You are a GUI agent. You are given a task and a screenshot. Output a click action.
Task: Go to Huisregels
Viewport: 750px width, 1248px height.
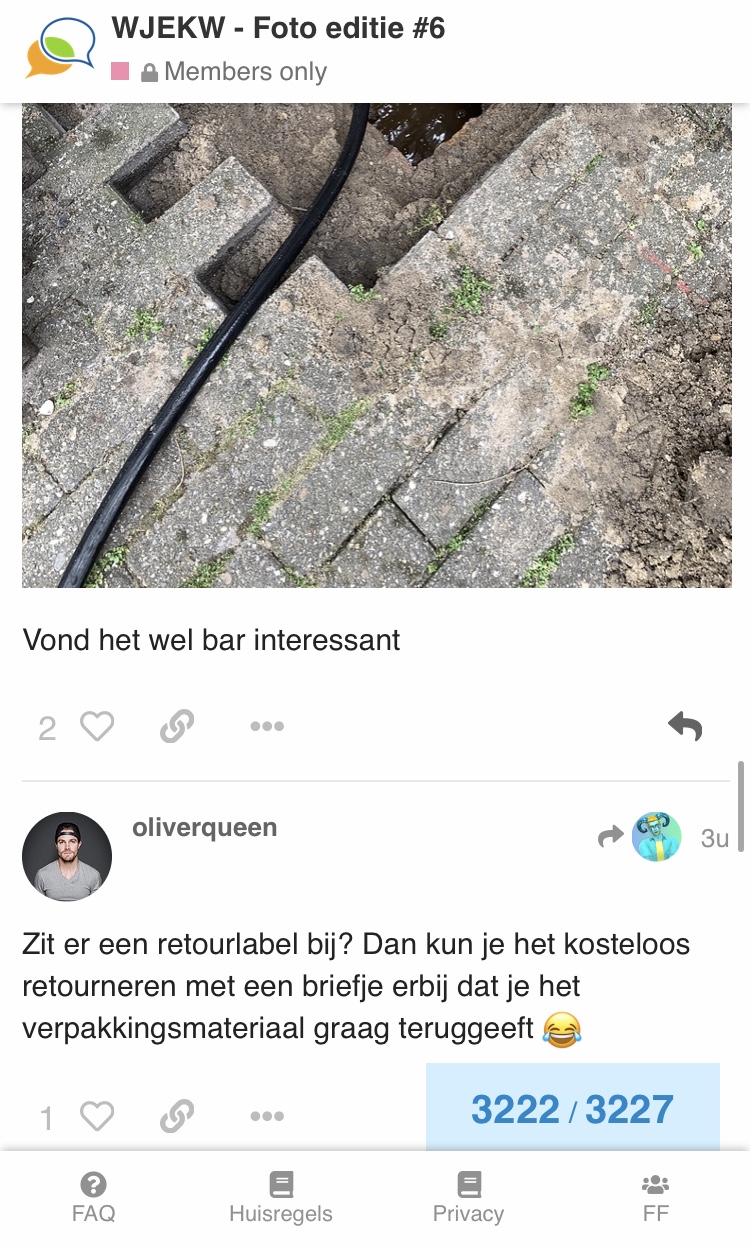[x=281, y=1198]
